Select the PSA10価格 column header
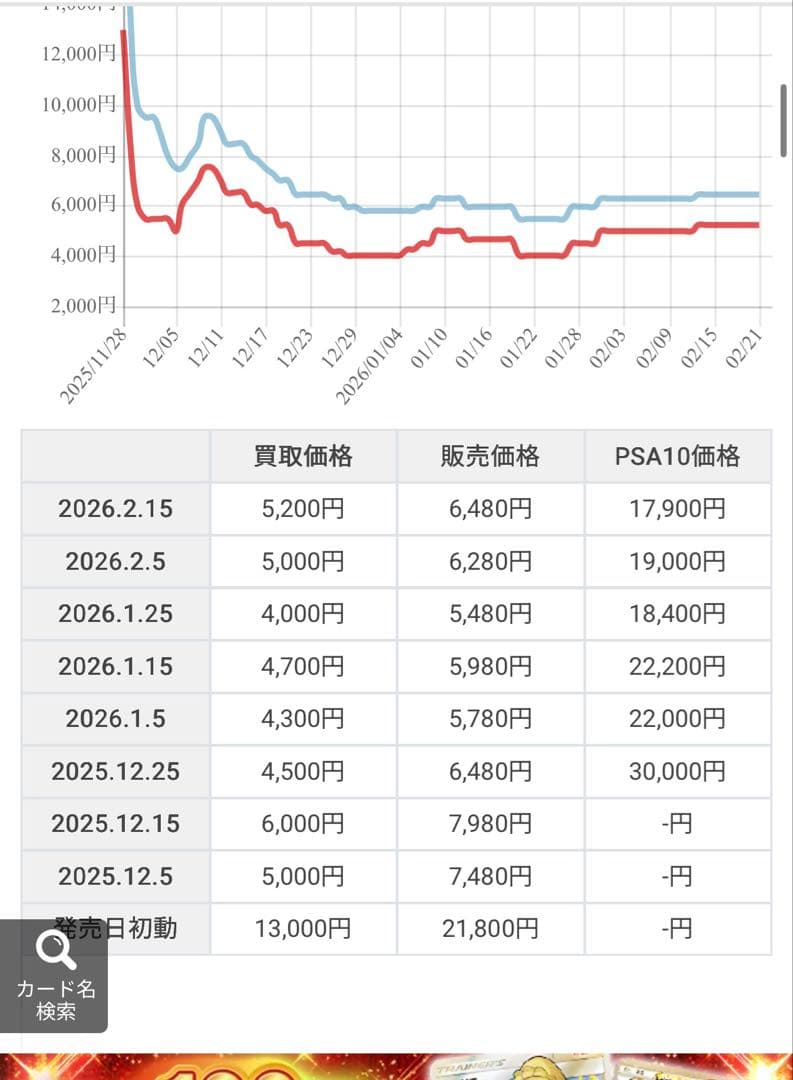Screen dimensions: 793x1080 [x=679, y=455]
